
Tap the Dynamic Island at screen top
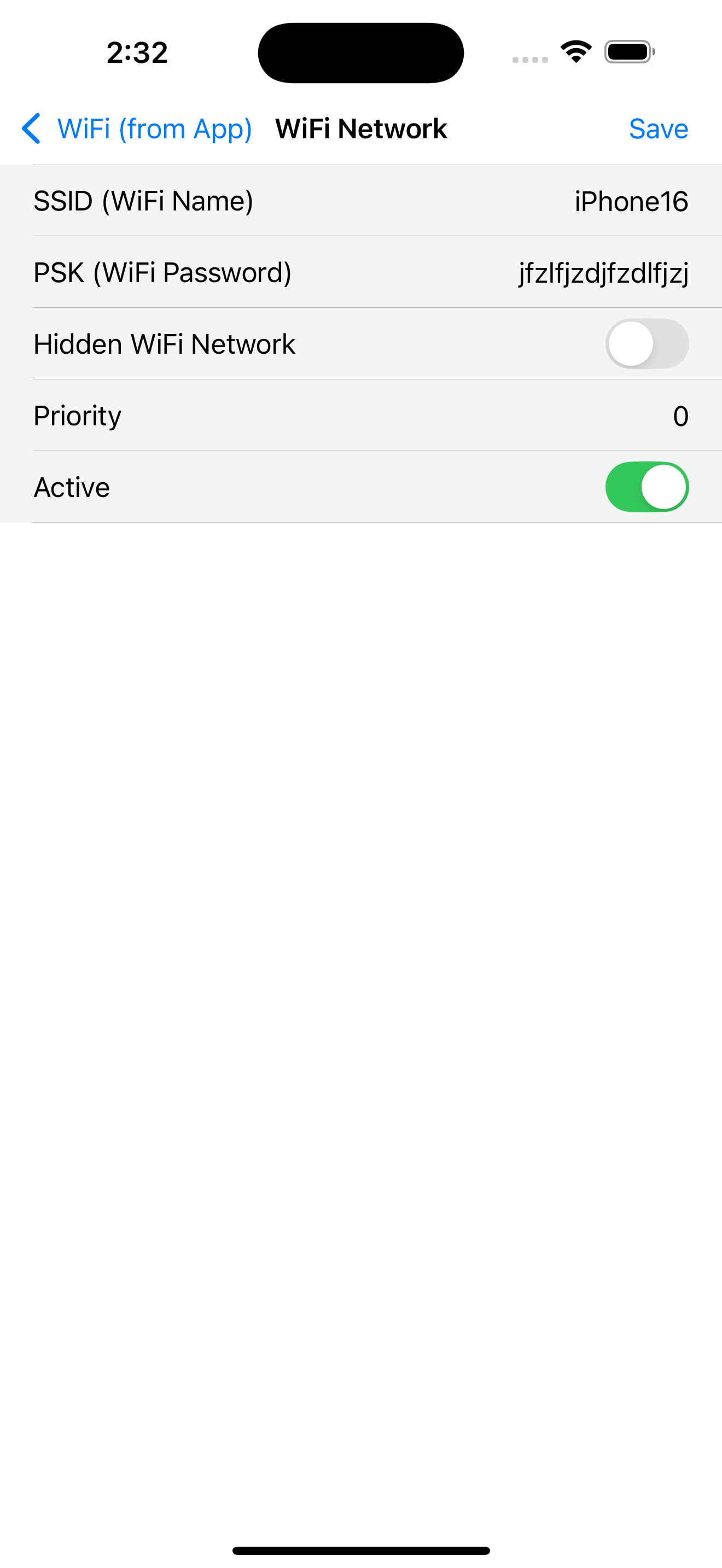360,52
